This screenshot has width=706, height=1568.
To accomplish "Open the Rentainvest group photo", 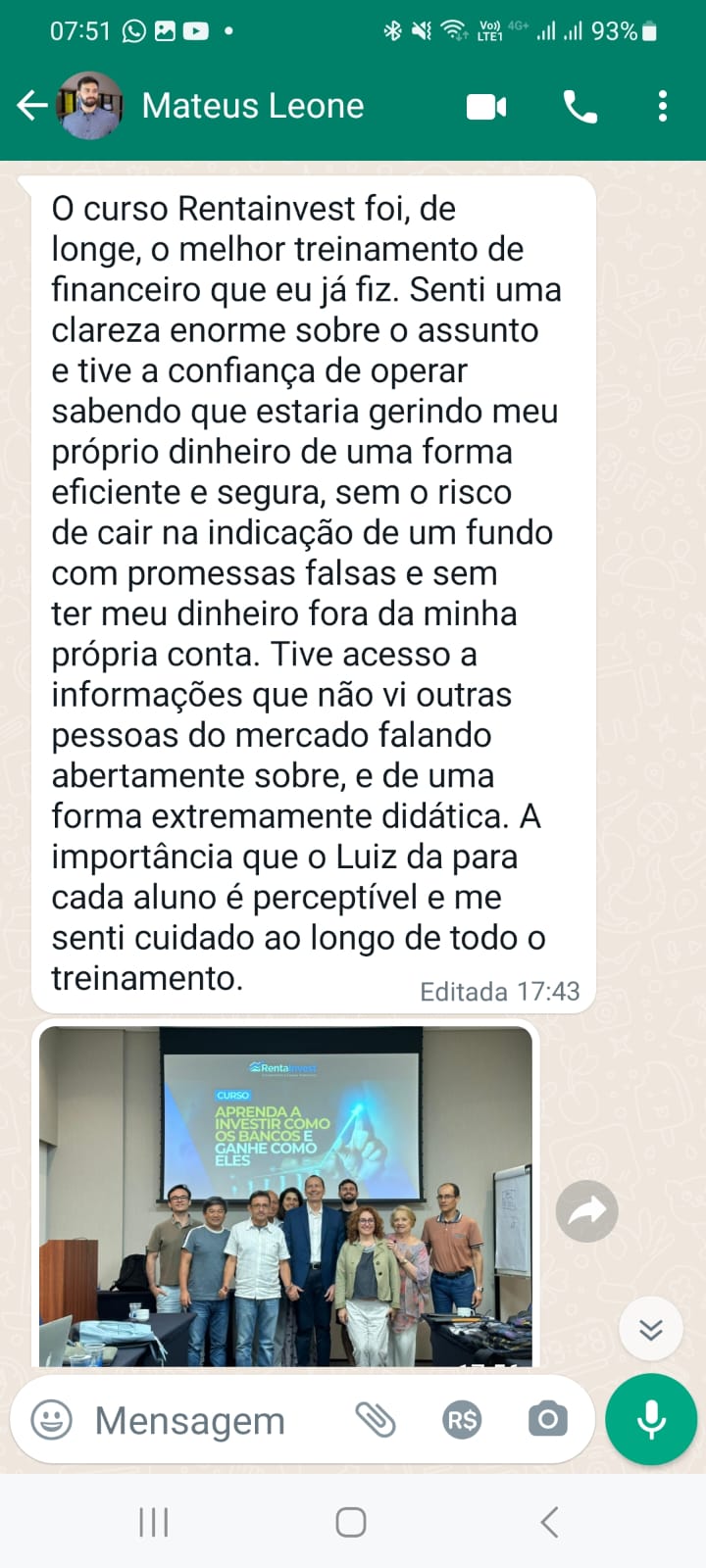I will click(285, 1196).
